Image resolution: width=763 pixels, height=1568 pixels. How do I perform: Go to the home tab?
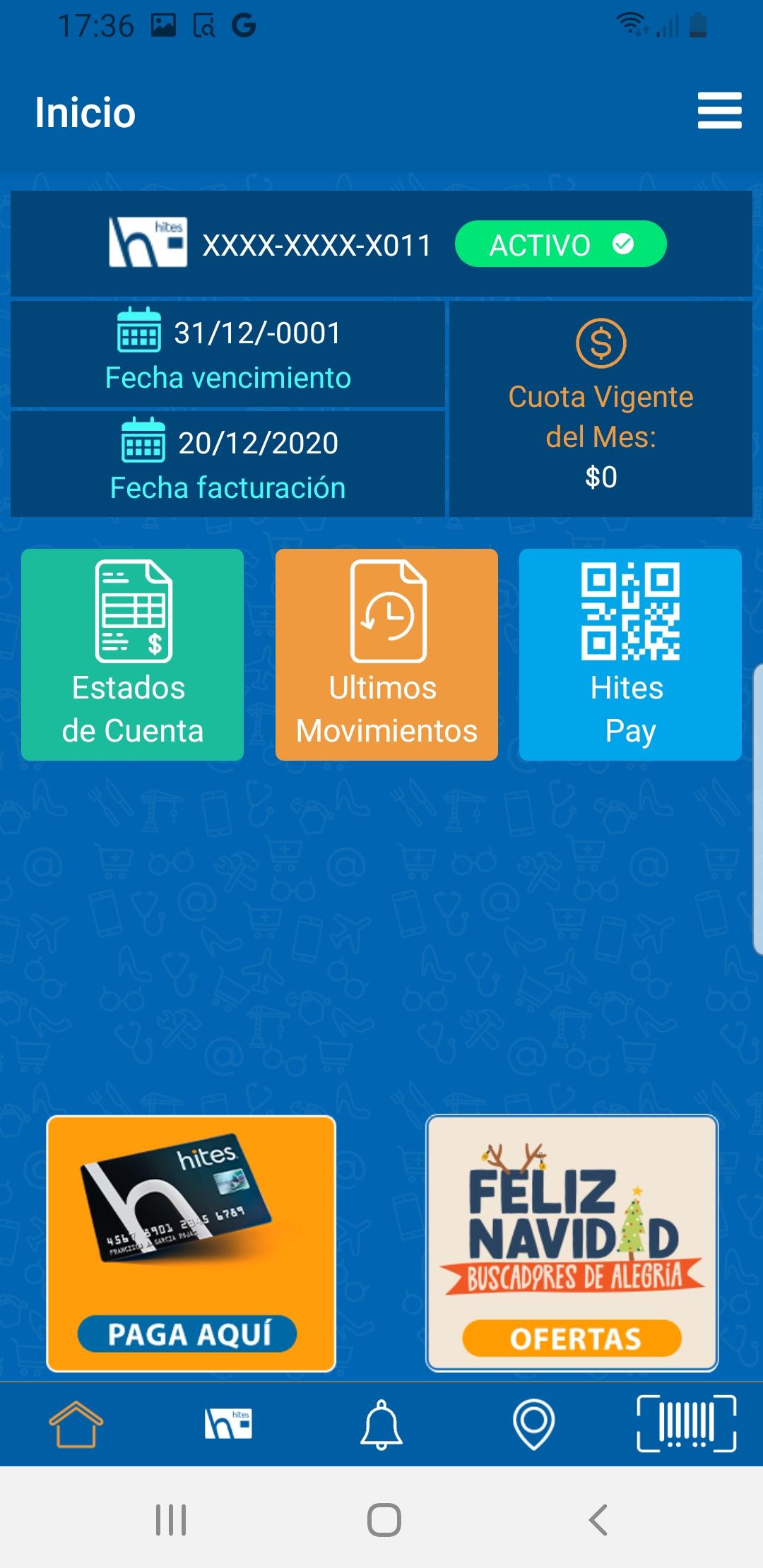(76, 1424)
